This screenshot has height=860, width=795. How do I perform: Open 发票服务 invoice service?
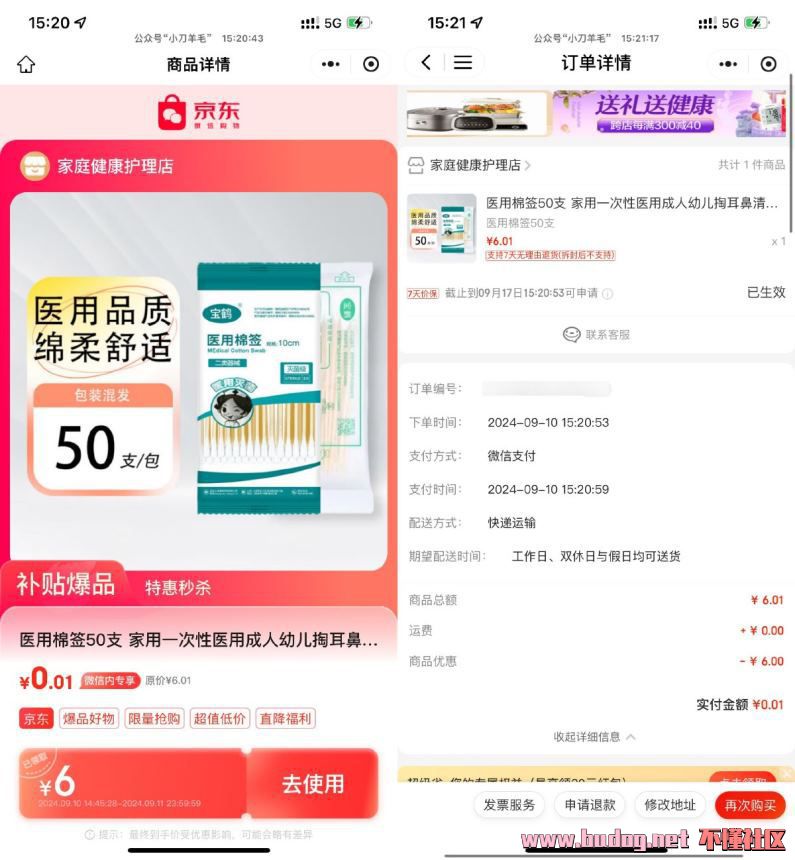coord(509,805)
